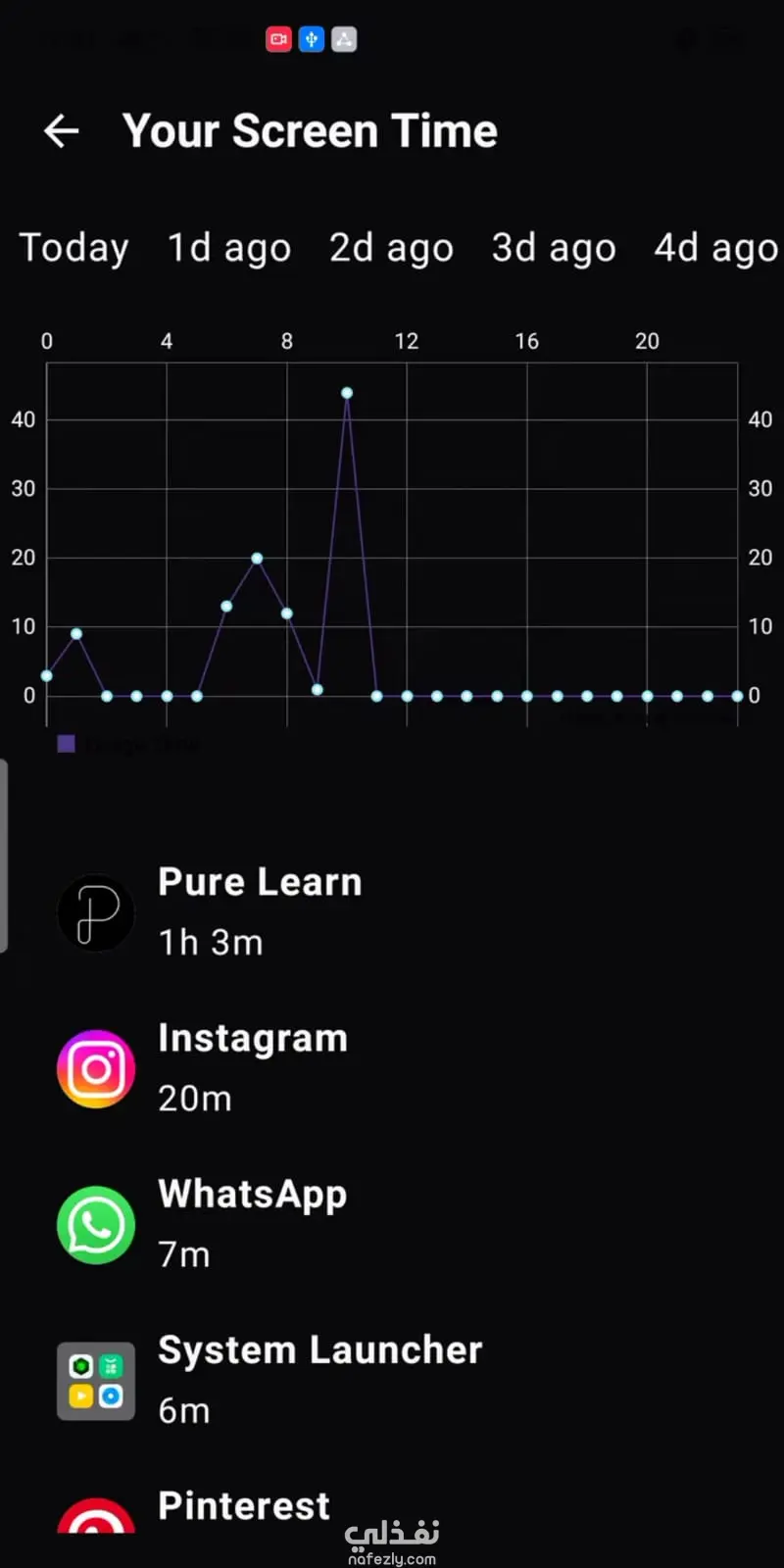
Task: Switch to the Today tab
Action: [74, 248]
